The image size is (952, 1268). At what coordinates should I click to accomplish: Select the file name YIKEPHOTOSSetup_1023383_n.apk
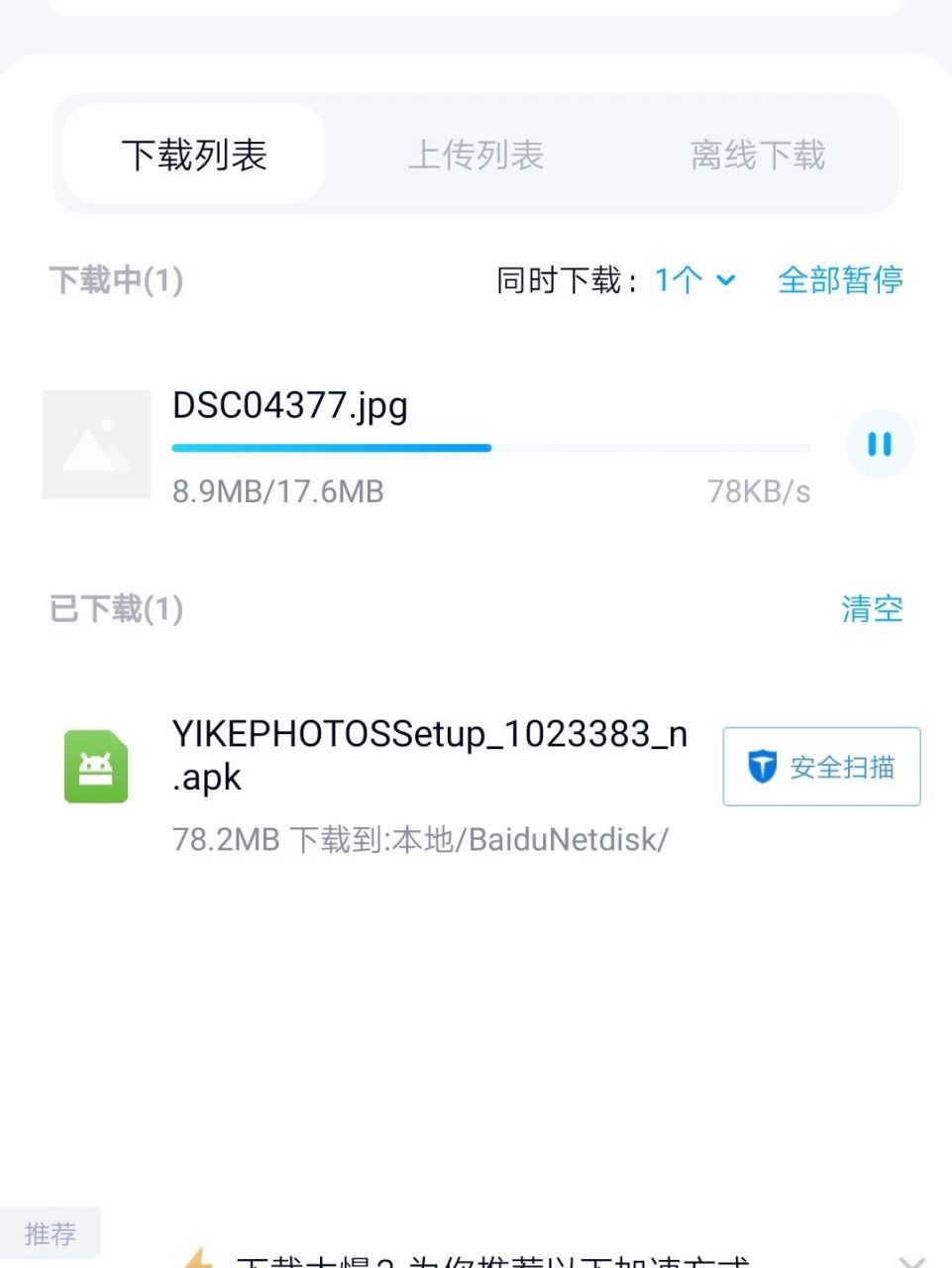431,755
